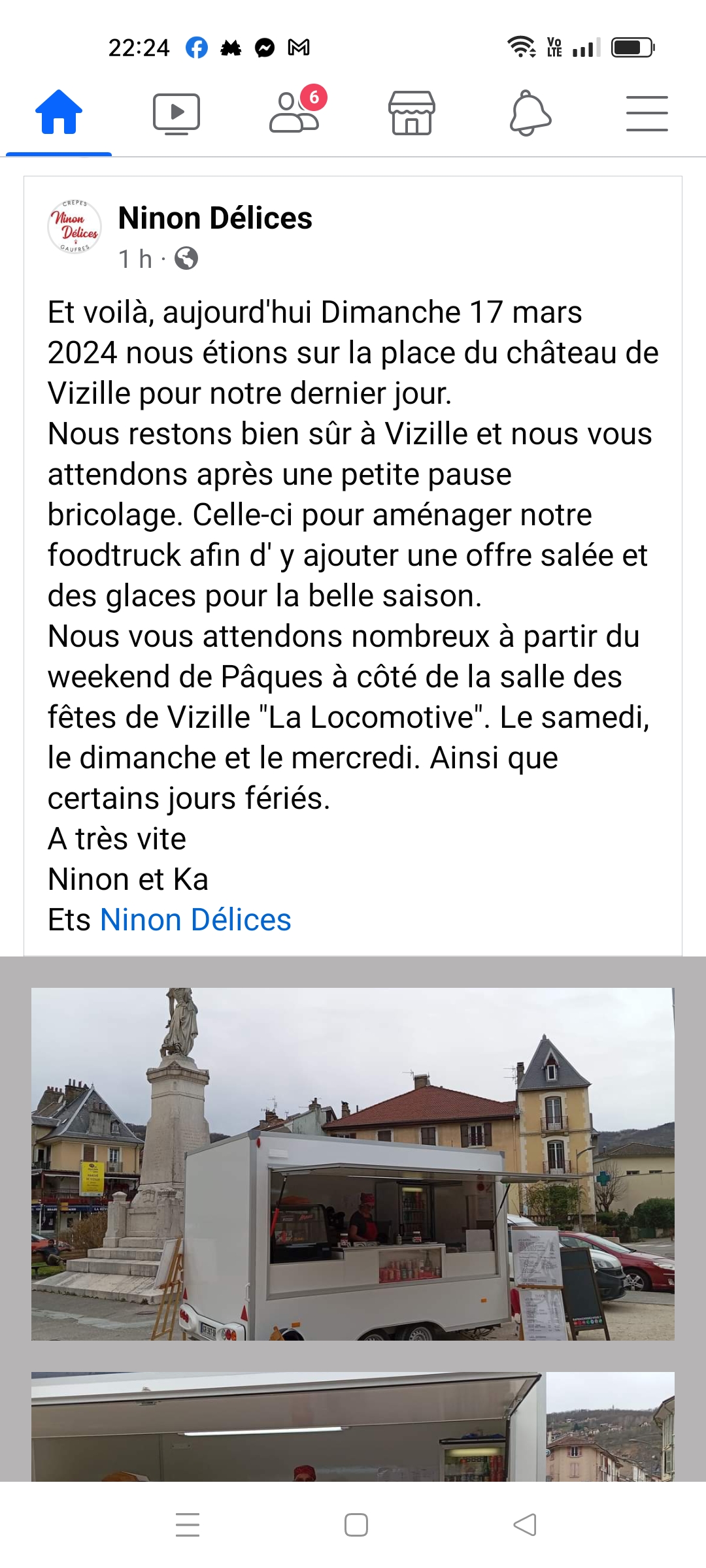Follow the blue Ninon Délices mention link
The height and width of the screenshot is (1568, 706).
195,920
